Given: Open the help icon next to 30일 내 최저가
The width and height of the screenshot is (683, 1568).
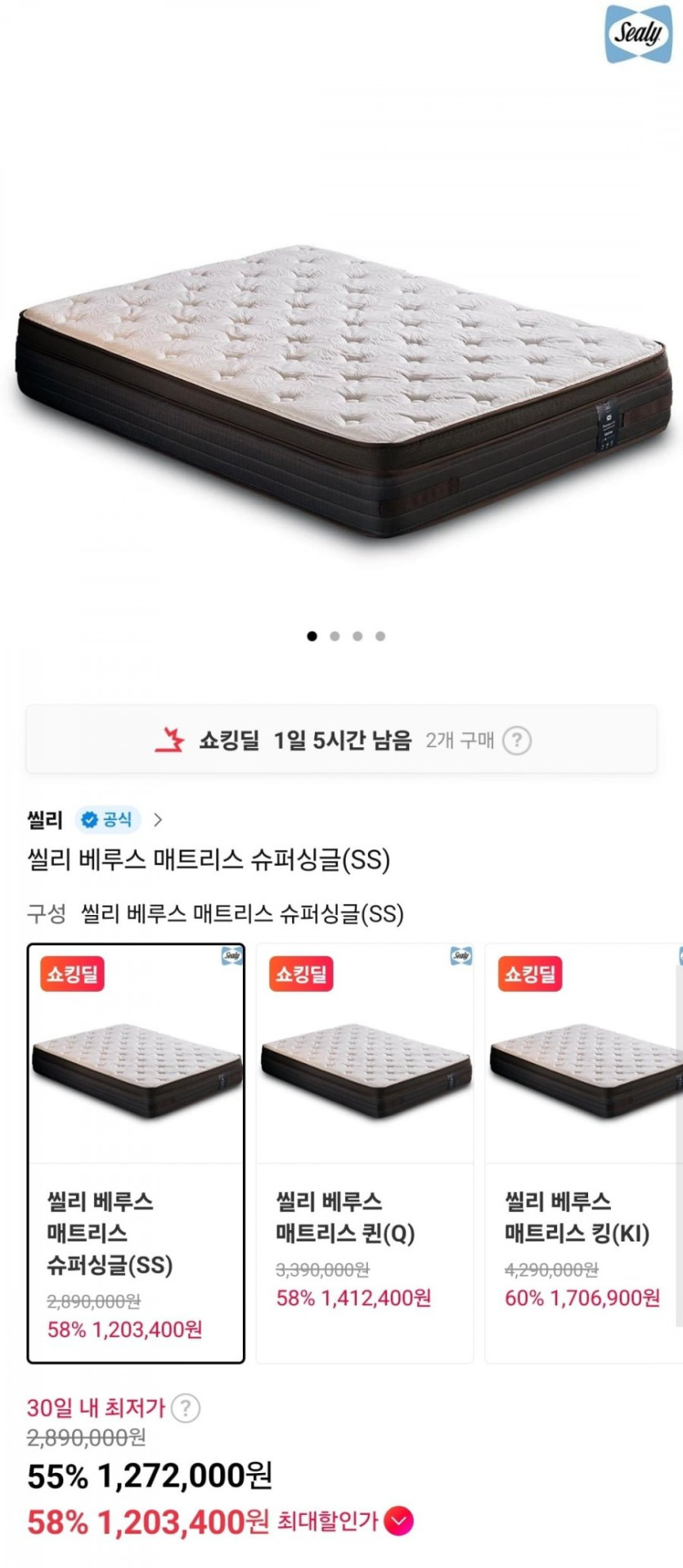Looking at the screenshot, I should tap(186, 1408).
